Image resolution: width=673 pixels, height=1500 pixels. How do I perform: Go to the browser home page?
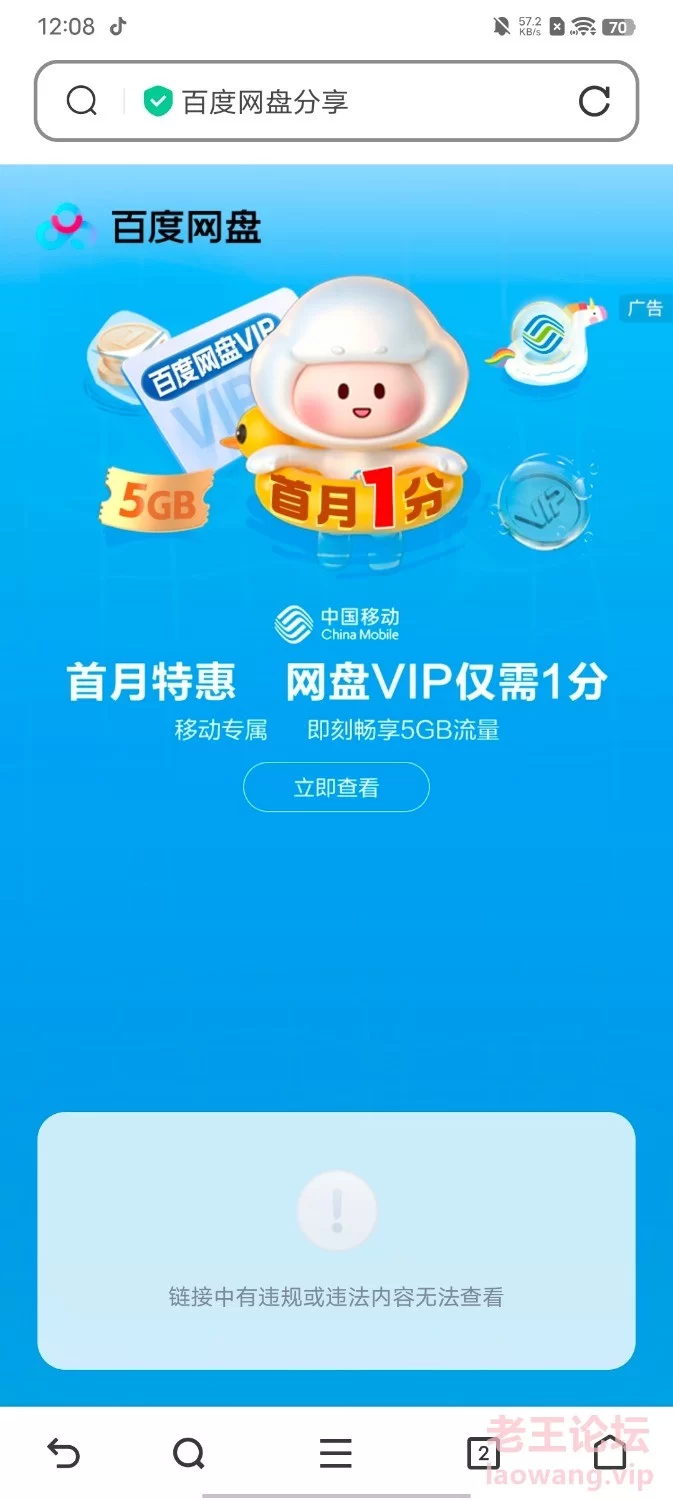[x=610, y=1453]
